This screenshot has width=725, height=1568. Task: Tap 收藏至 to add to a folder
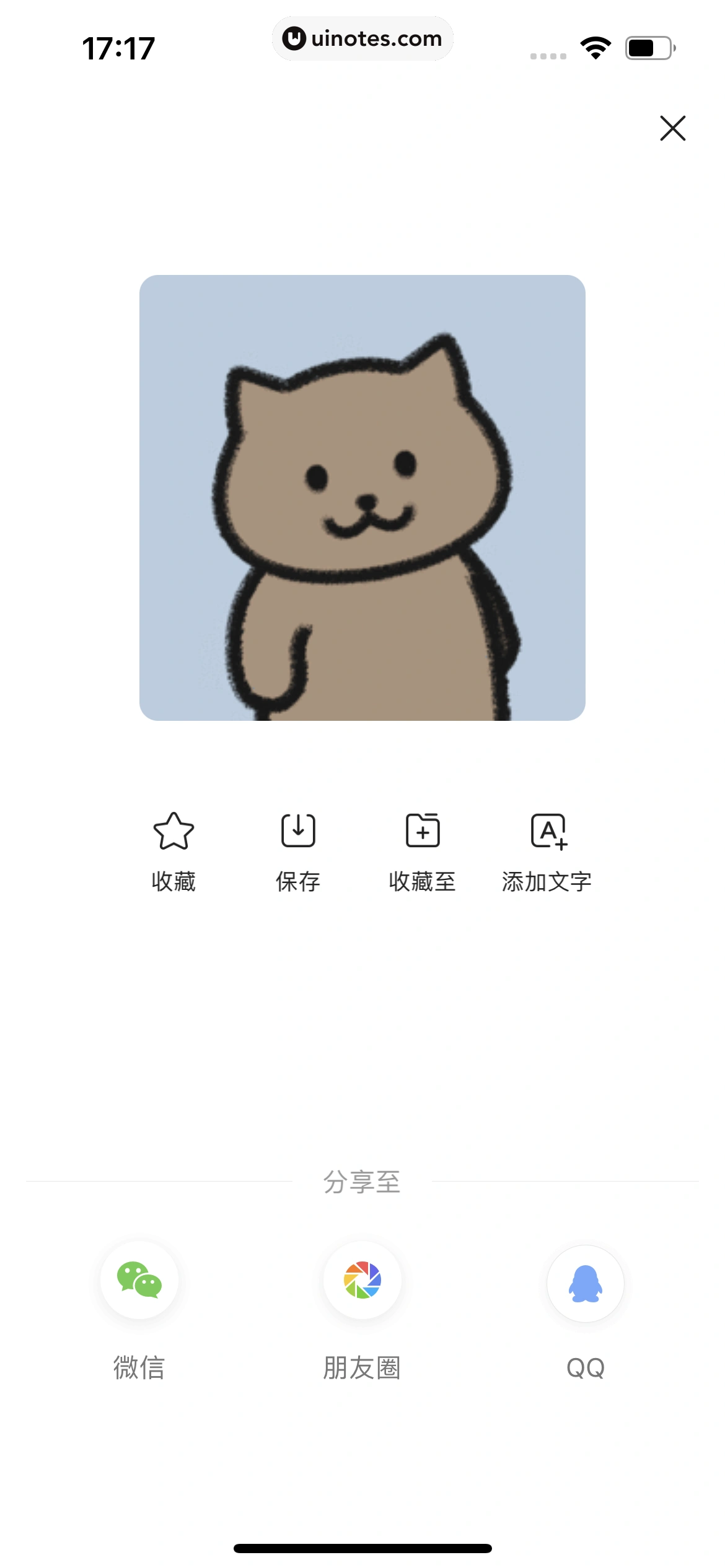(x=423, y=832)
